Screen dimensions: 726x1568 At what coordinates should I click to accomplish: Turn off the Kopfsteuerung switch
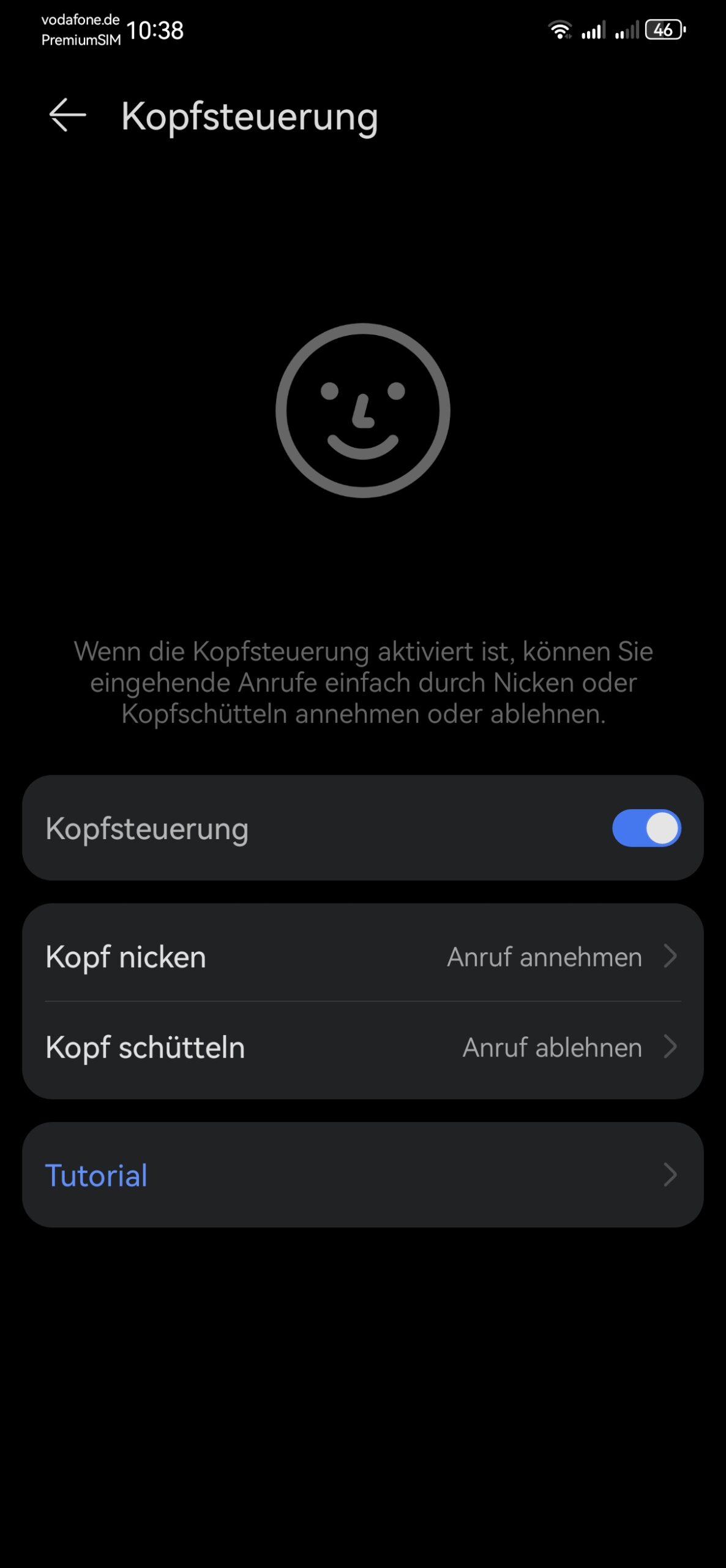coord(646,828)
